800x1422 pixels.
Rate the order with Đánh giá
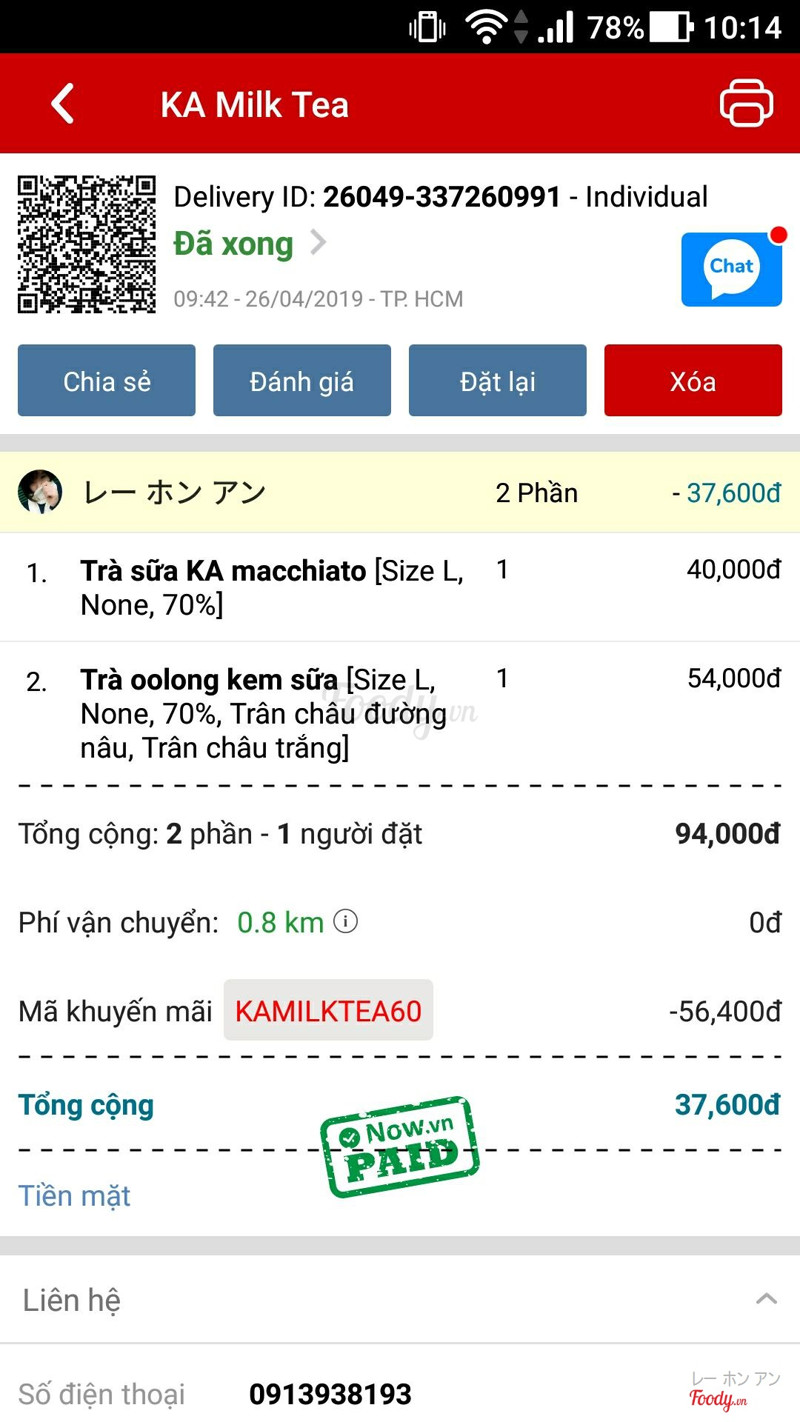click(x=302, y=381)
